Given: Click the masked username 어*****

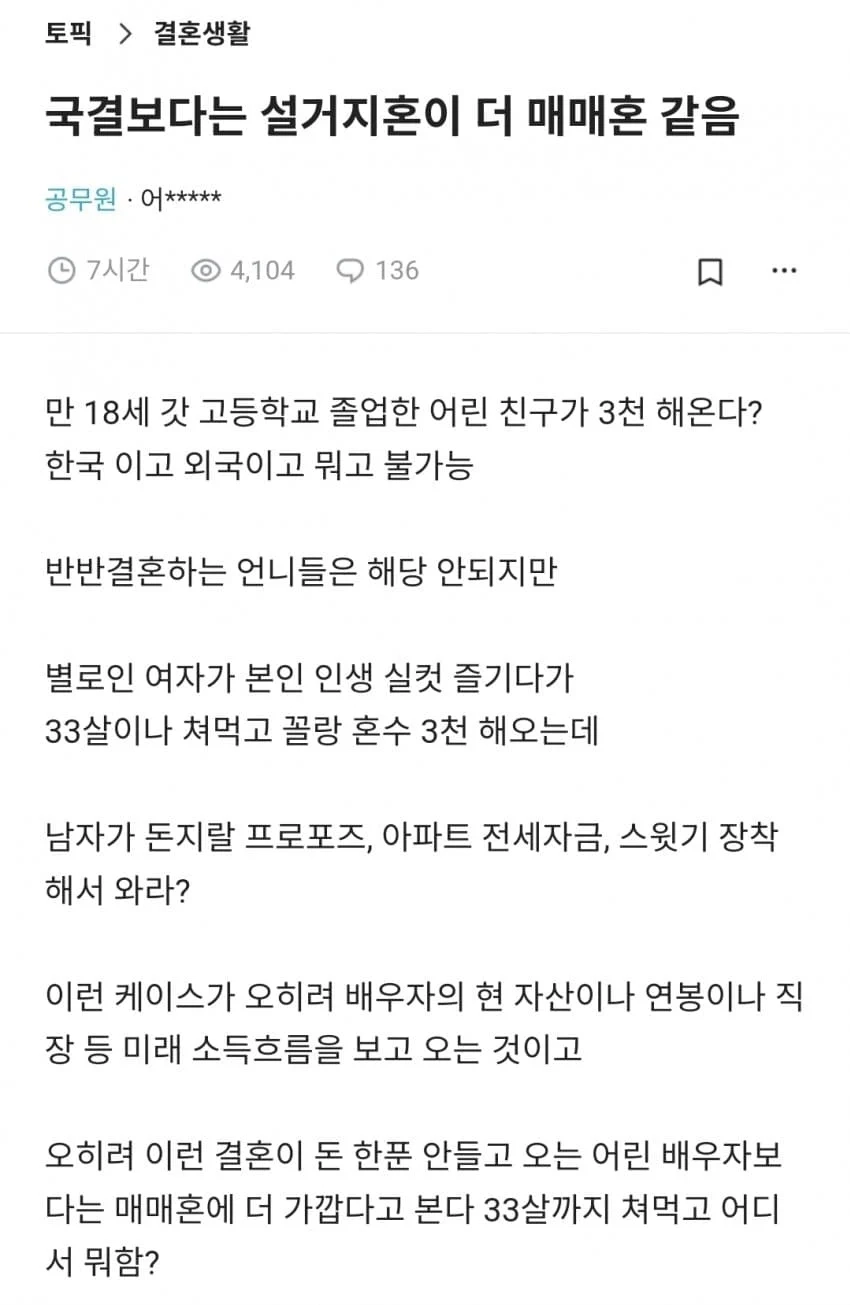Looking at the screenshot, I should 182,198.
